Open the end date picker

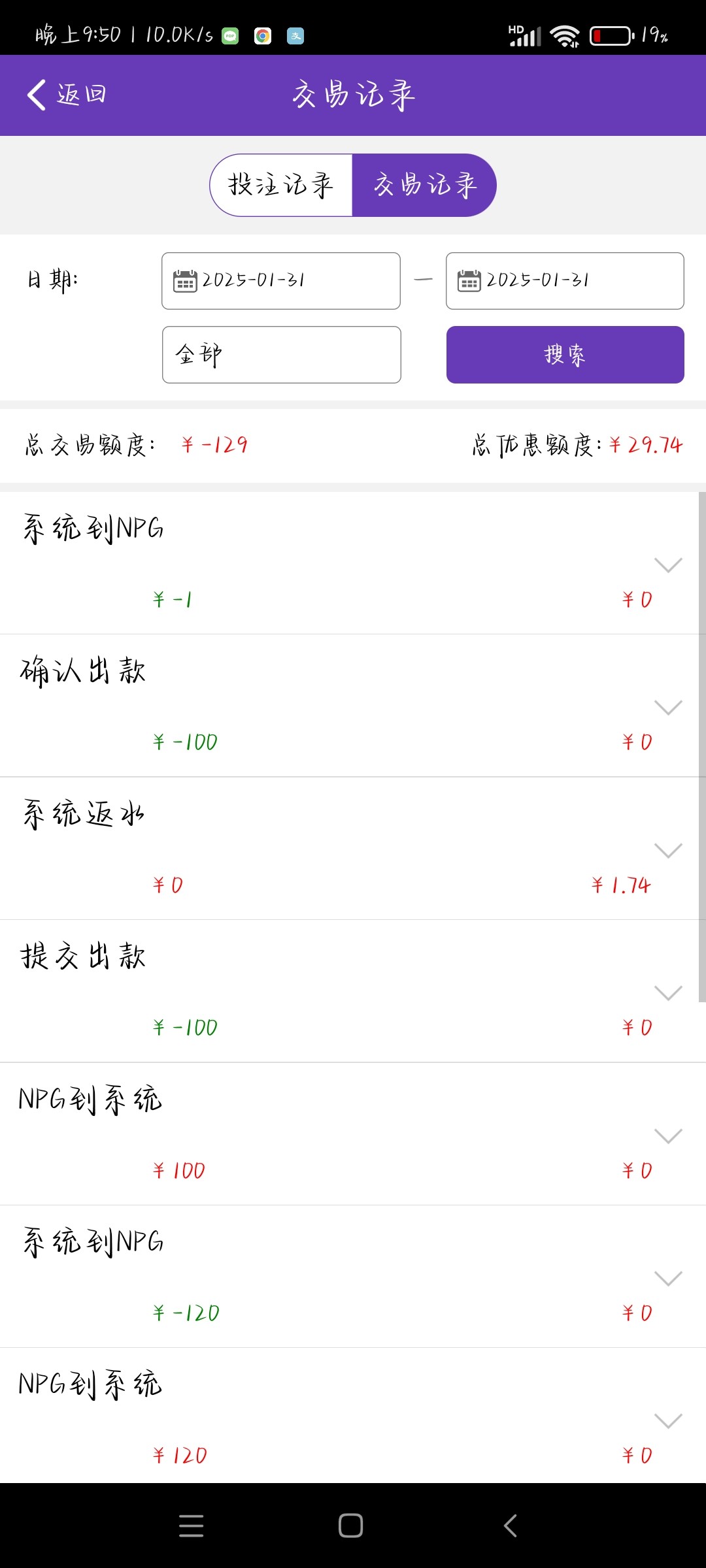pos(565,281)
